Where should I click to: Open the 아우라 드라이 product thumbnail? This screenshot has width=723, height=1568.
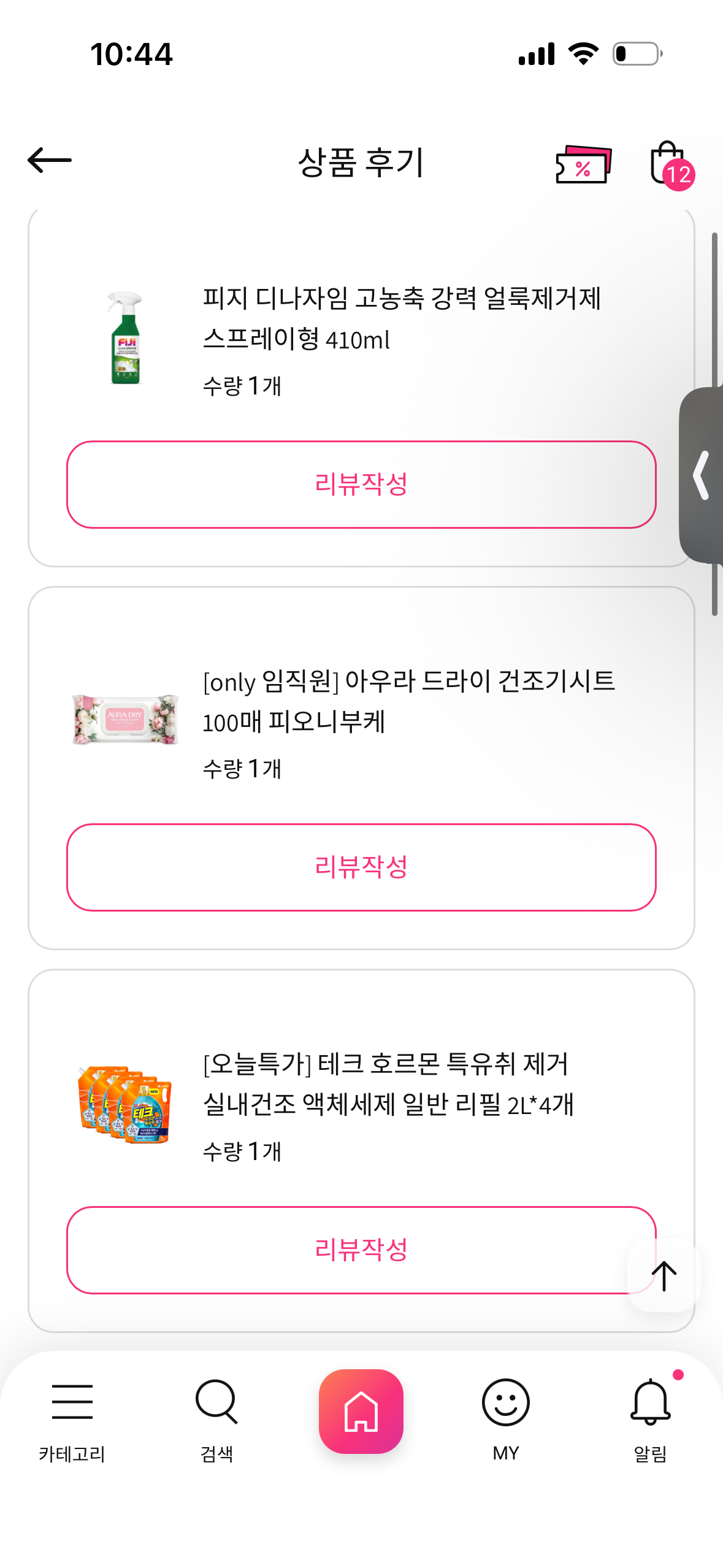pos(126,720)
